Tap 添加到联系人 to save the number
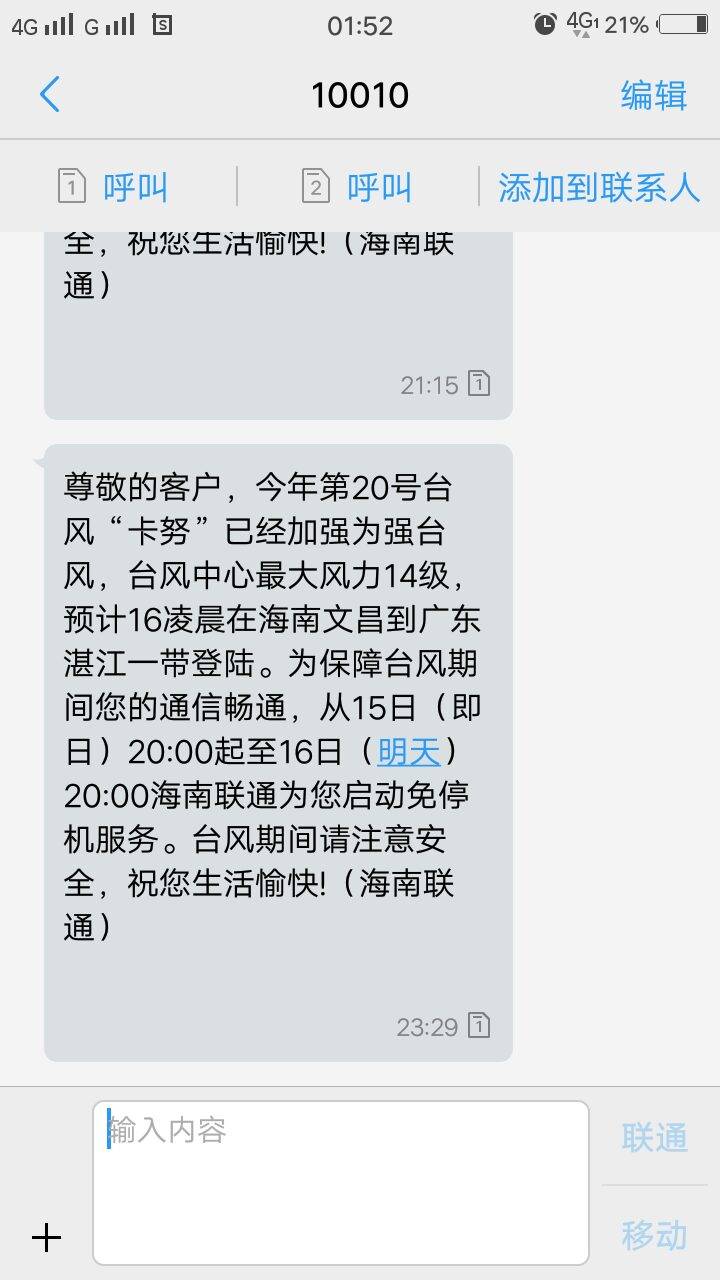The height and width of the screenshot is (1280, 720). [599, 187]
